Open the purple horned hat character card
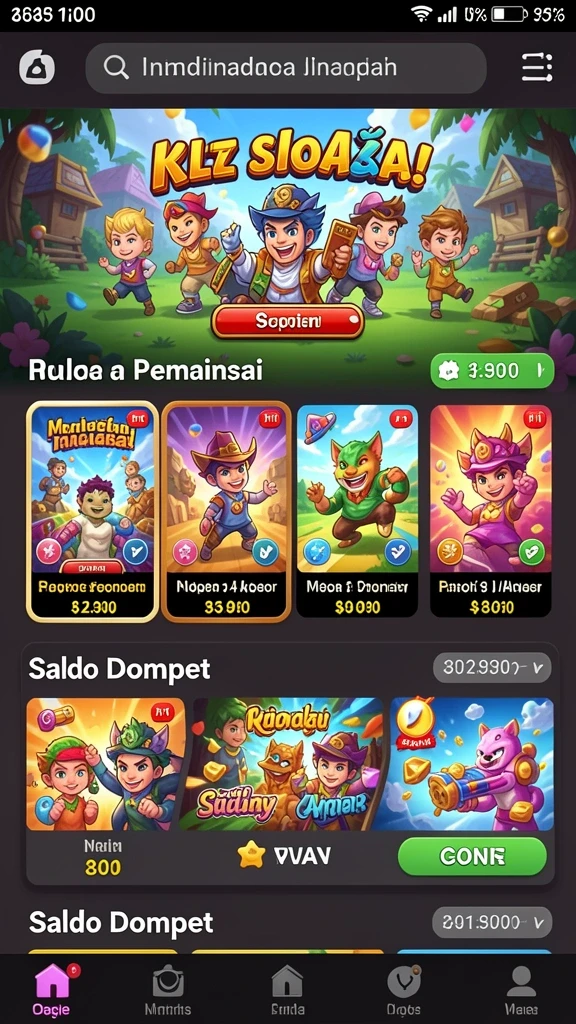Viewport: 576px width, 1024px height. 490,511
